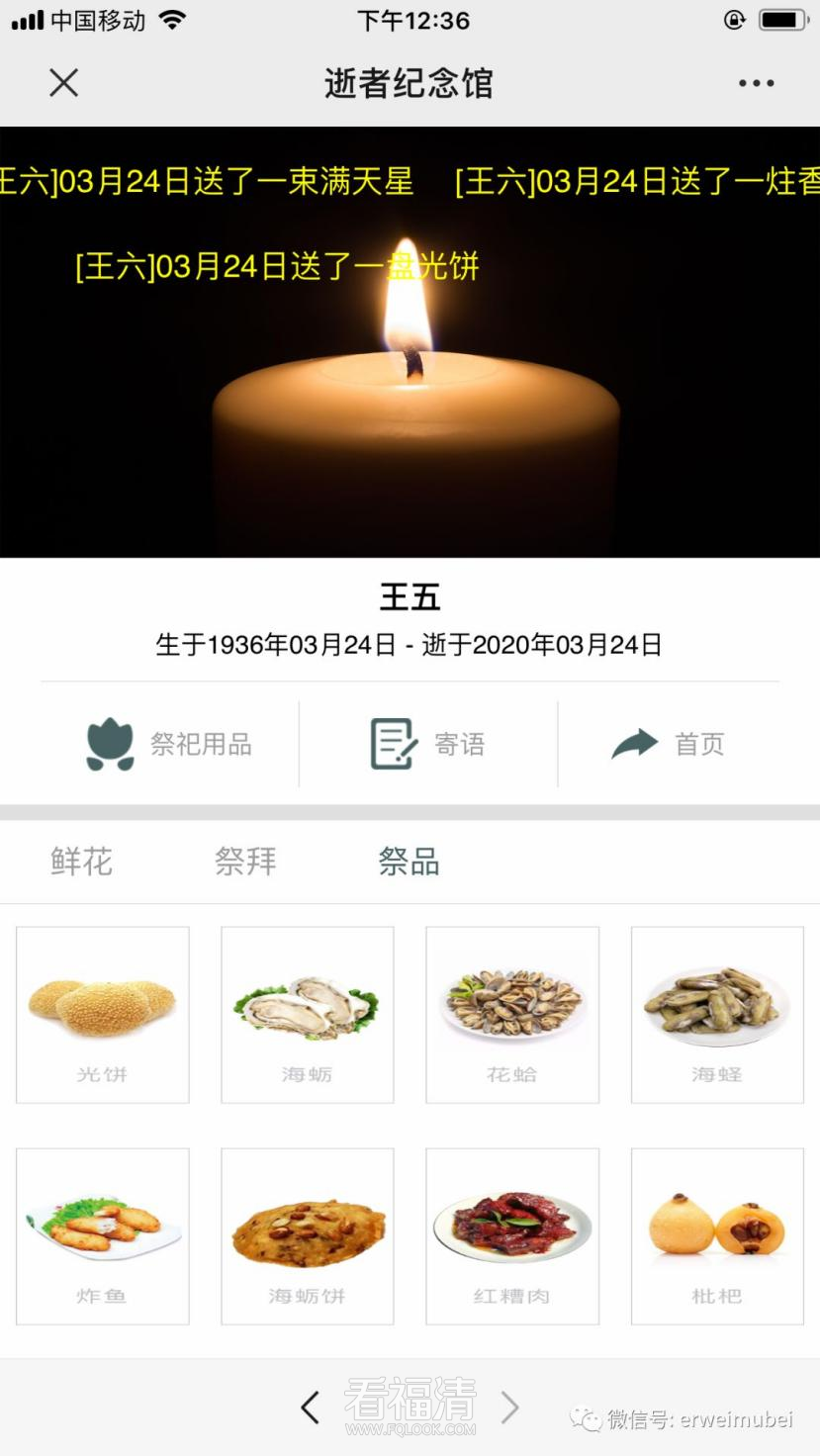Switch to the 鲜花 tab
Screen dimensions: 820x1456
click(81, 862)
